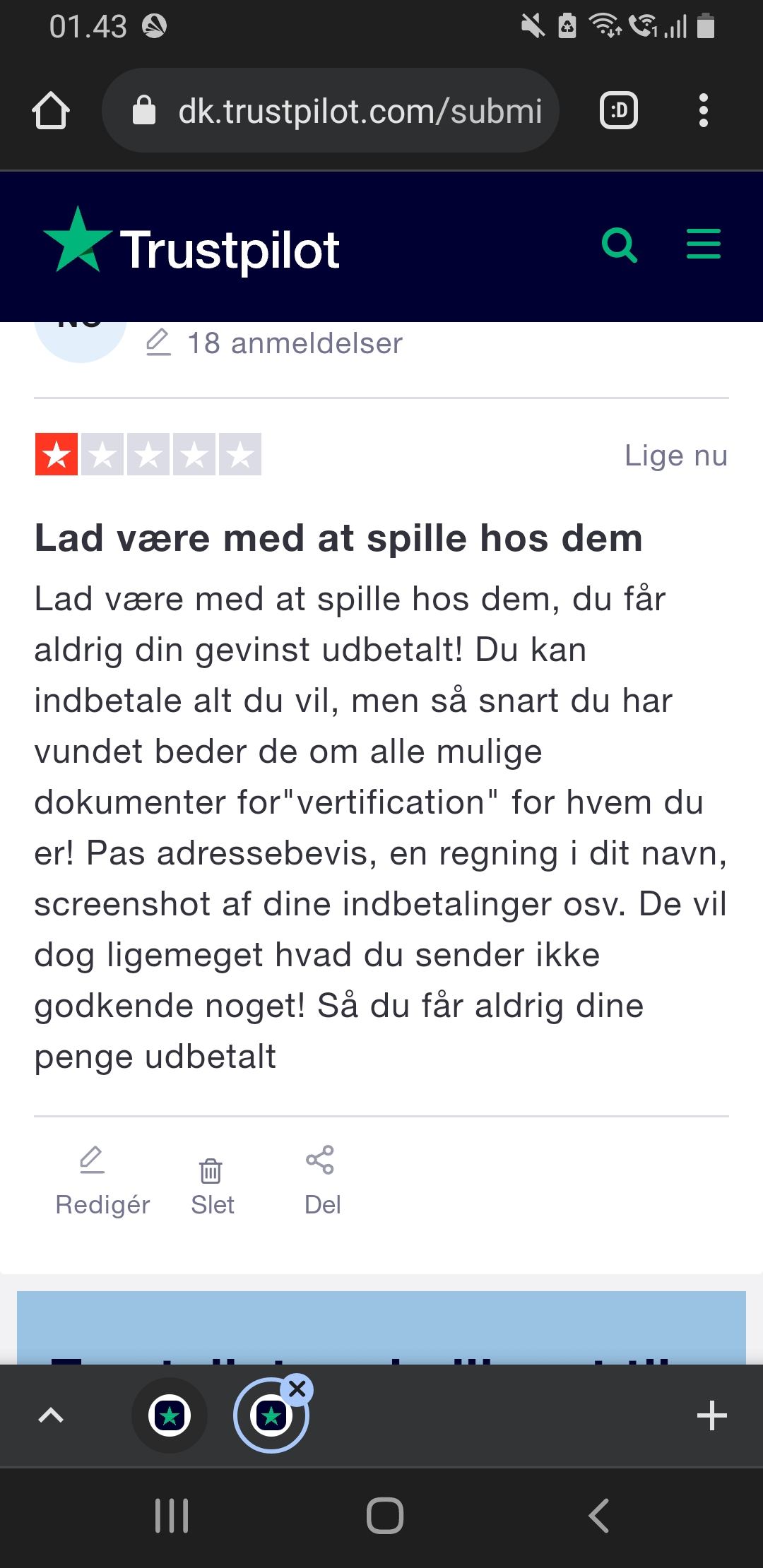Viewport: 763px width, 1568px height.
Task: Open the Trustpilot hamburger menu
Action: click(x=703, y=244)
